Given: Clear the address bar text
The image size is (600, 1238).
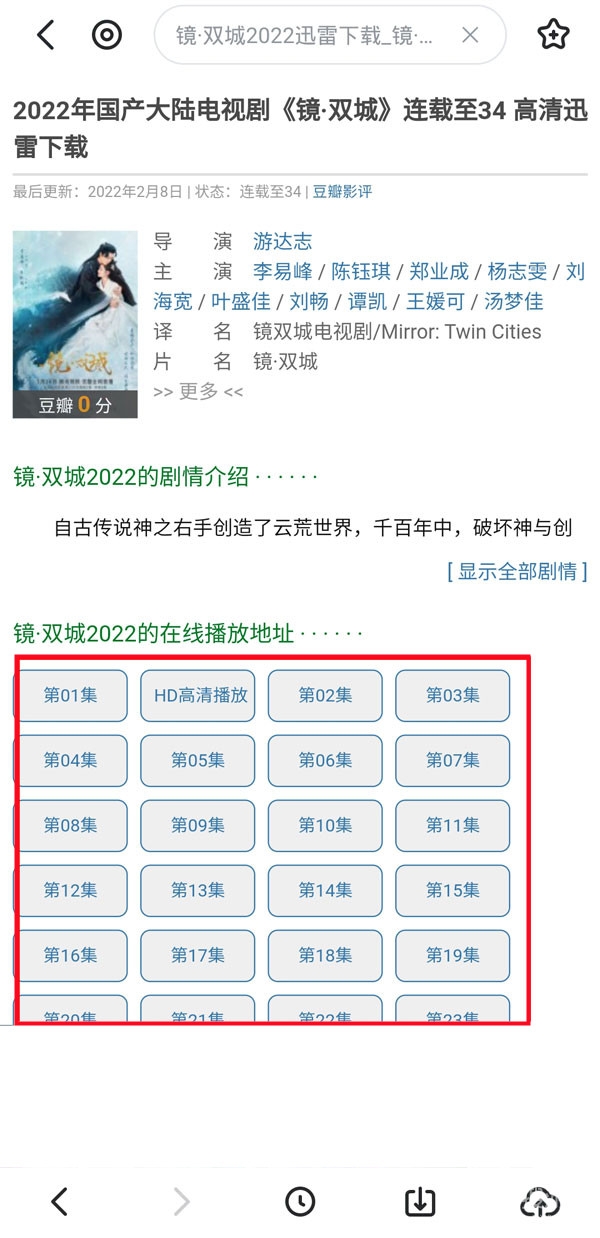Looking at the screenshot, I should (470, 35).
